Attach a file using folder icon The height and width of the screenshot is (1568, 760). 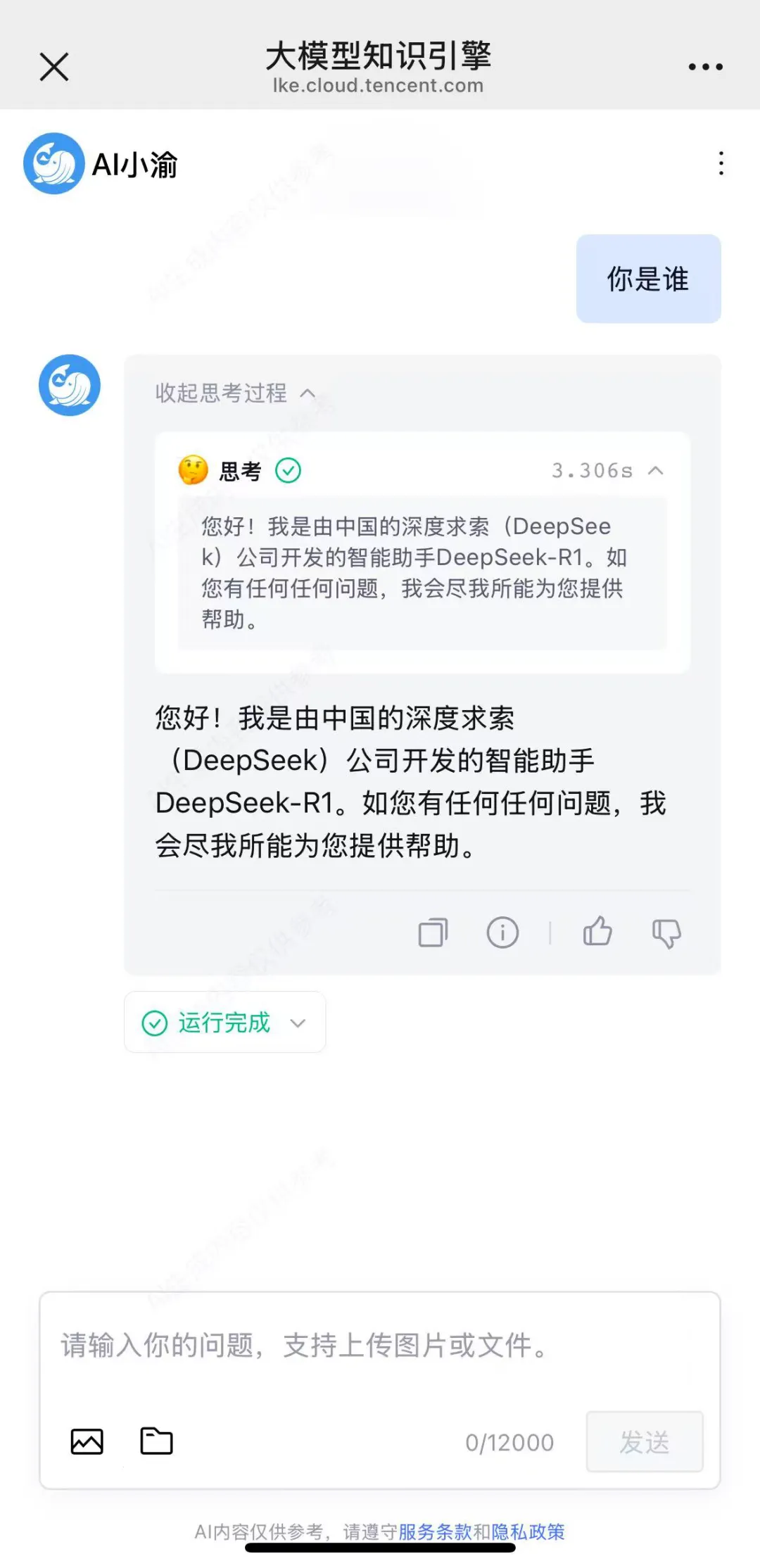pos(156,1441)
